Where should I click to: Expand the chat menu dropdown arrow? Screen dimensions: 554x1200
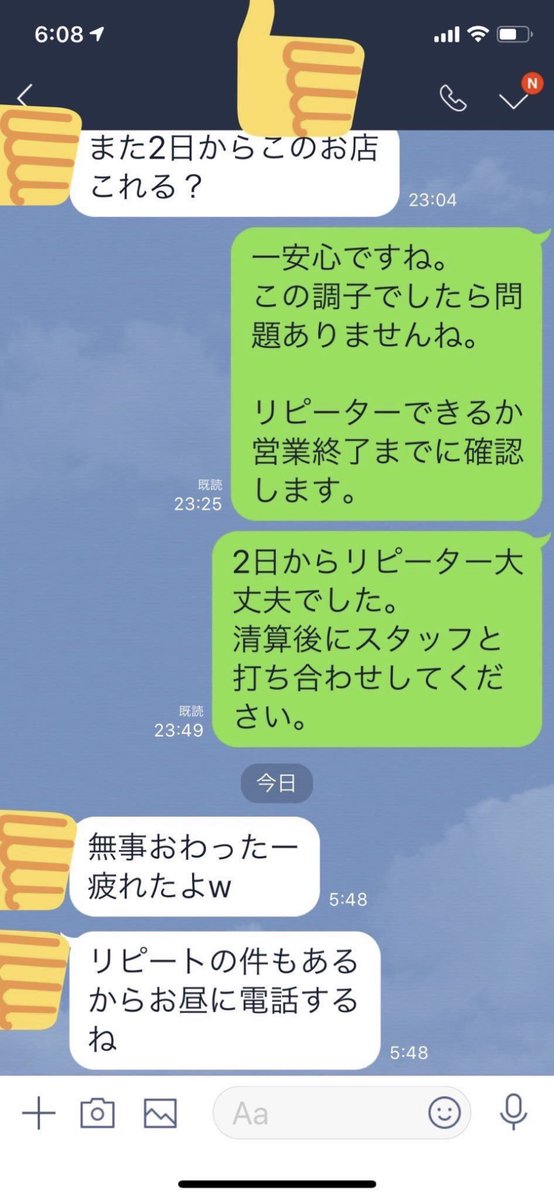click(x=513, y=99)
